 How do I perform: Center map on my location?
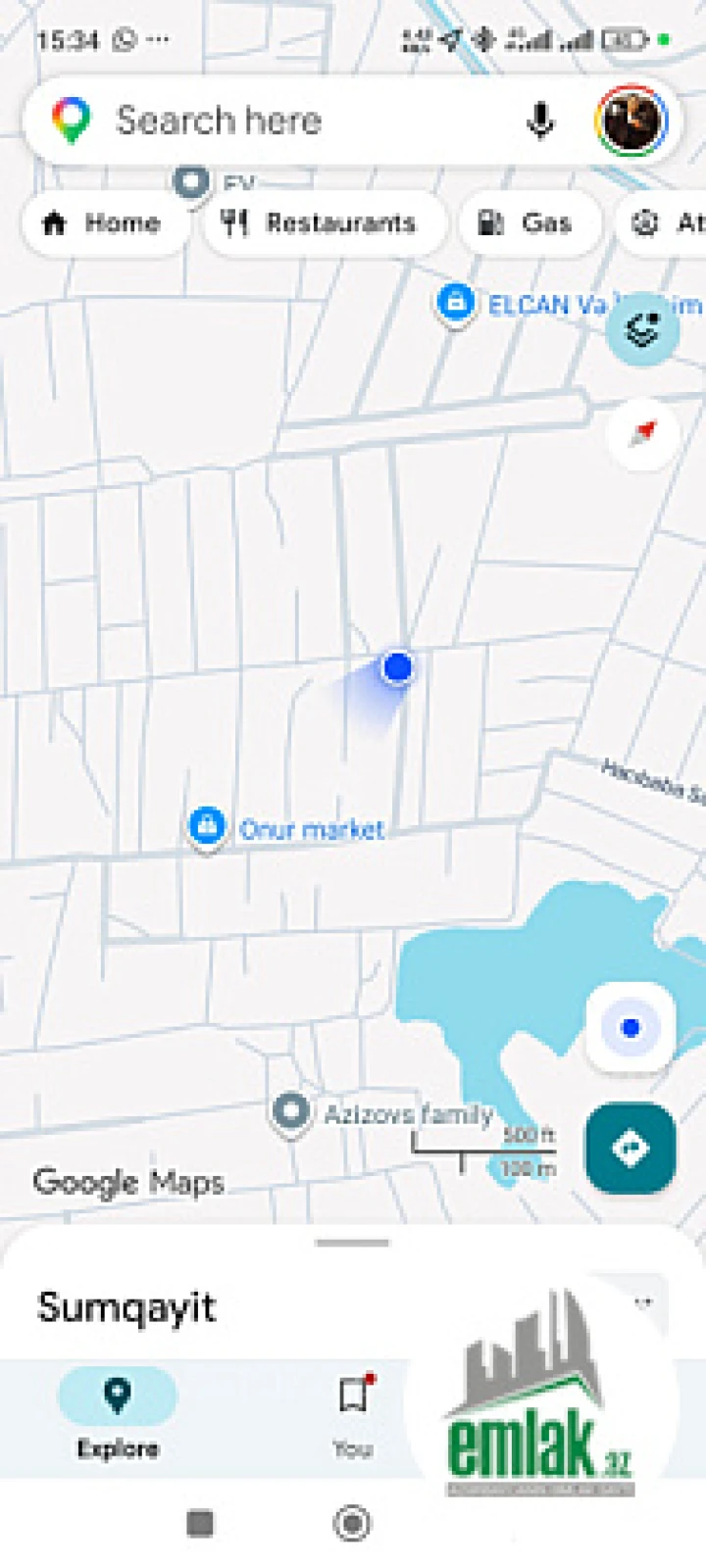point(630,1027)
